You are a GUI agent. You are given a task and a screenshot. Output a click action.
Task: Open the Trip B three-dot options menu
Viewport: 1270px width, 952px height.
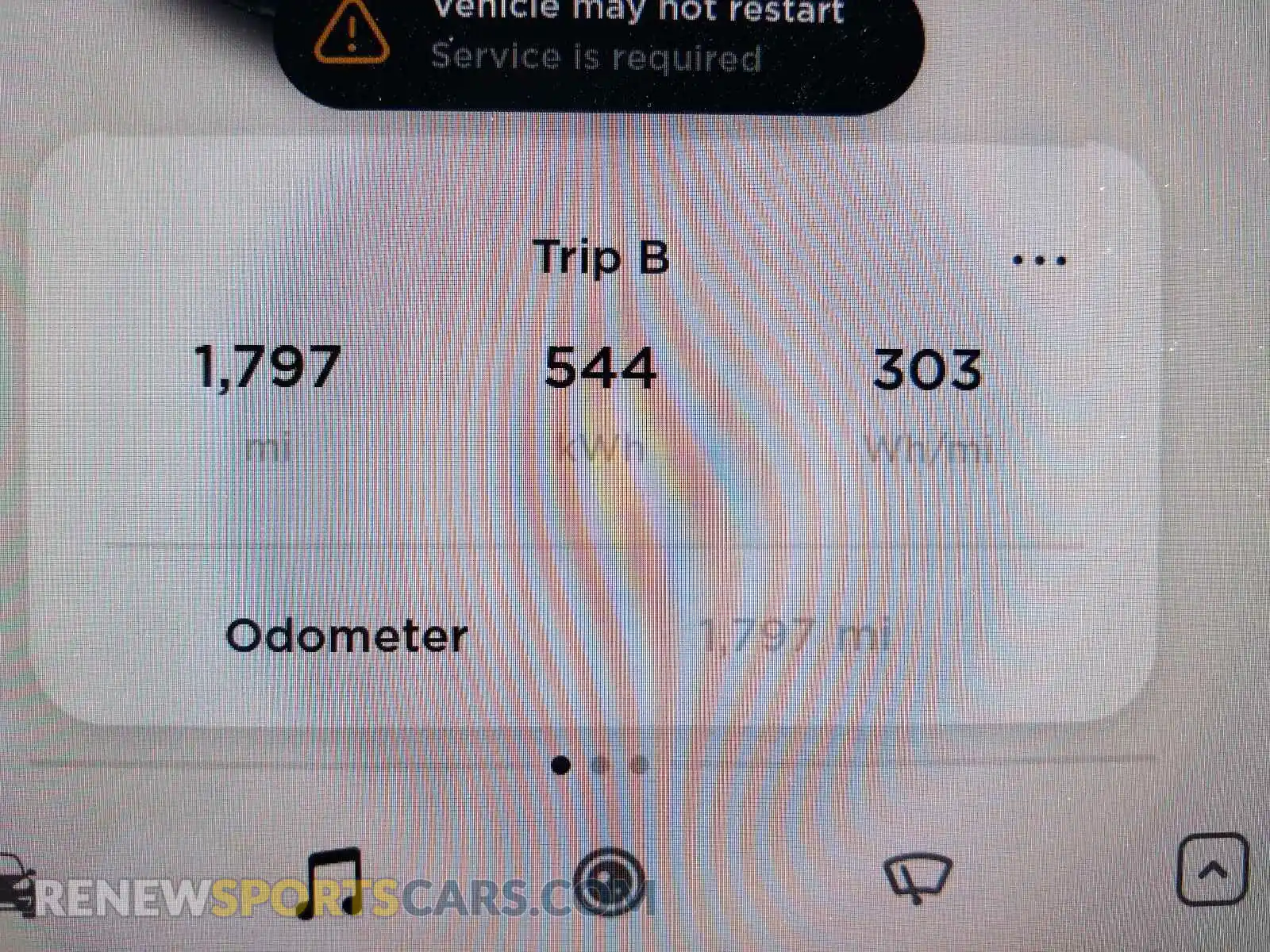1038,260
